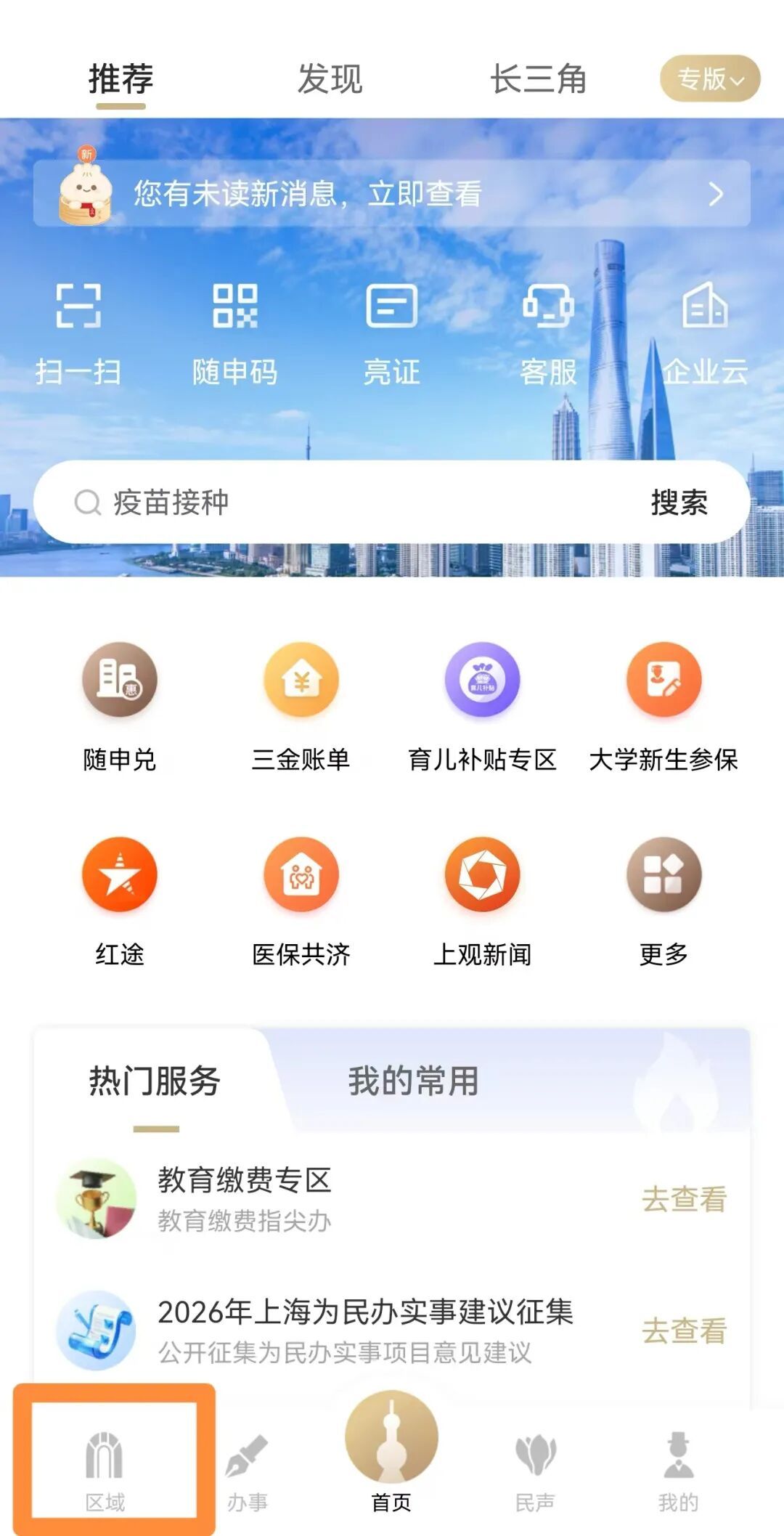This screenshot has width=784, height=1536.
Task: Switch to the 长三角 tab
Action: coord(538,78)
